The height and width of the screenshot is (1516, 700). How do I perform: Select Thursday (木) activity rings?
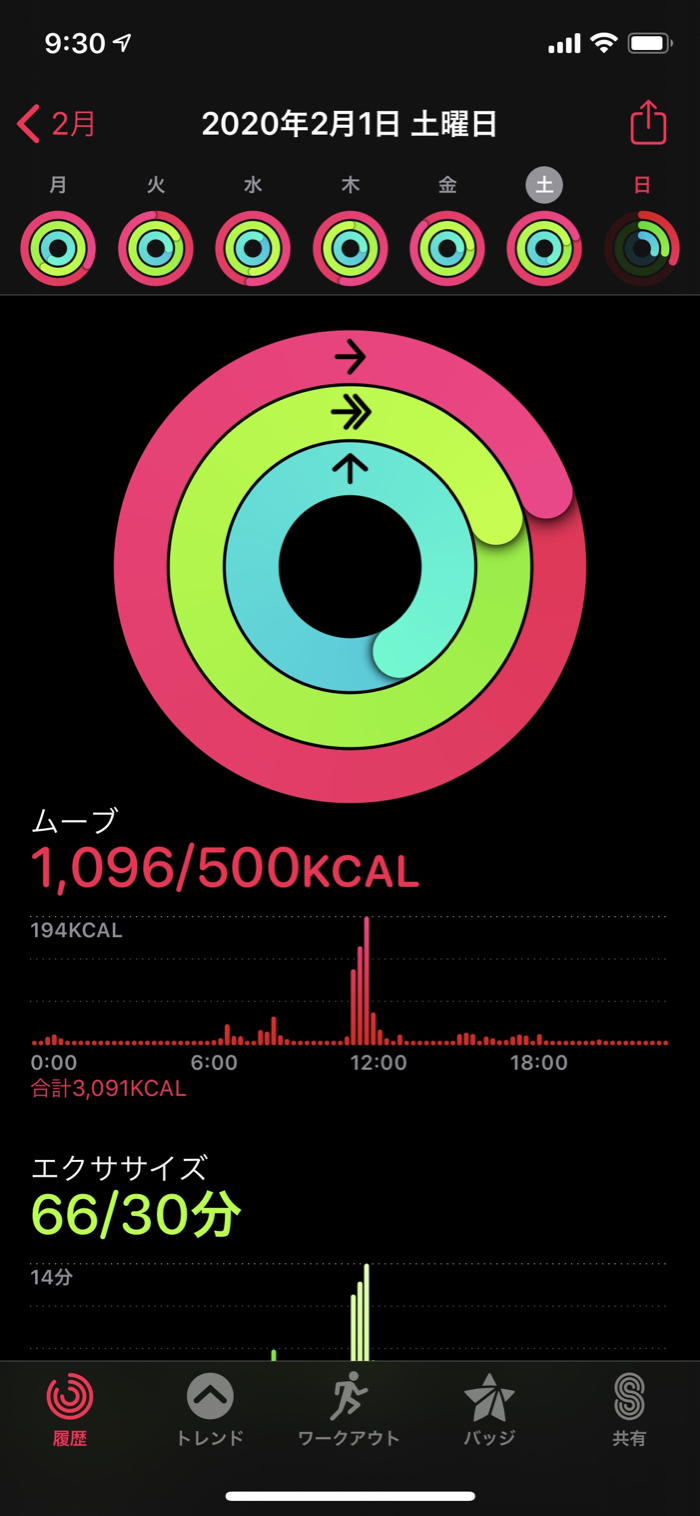tap(350, 248)
